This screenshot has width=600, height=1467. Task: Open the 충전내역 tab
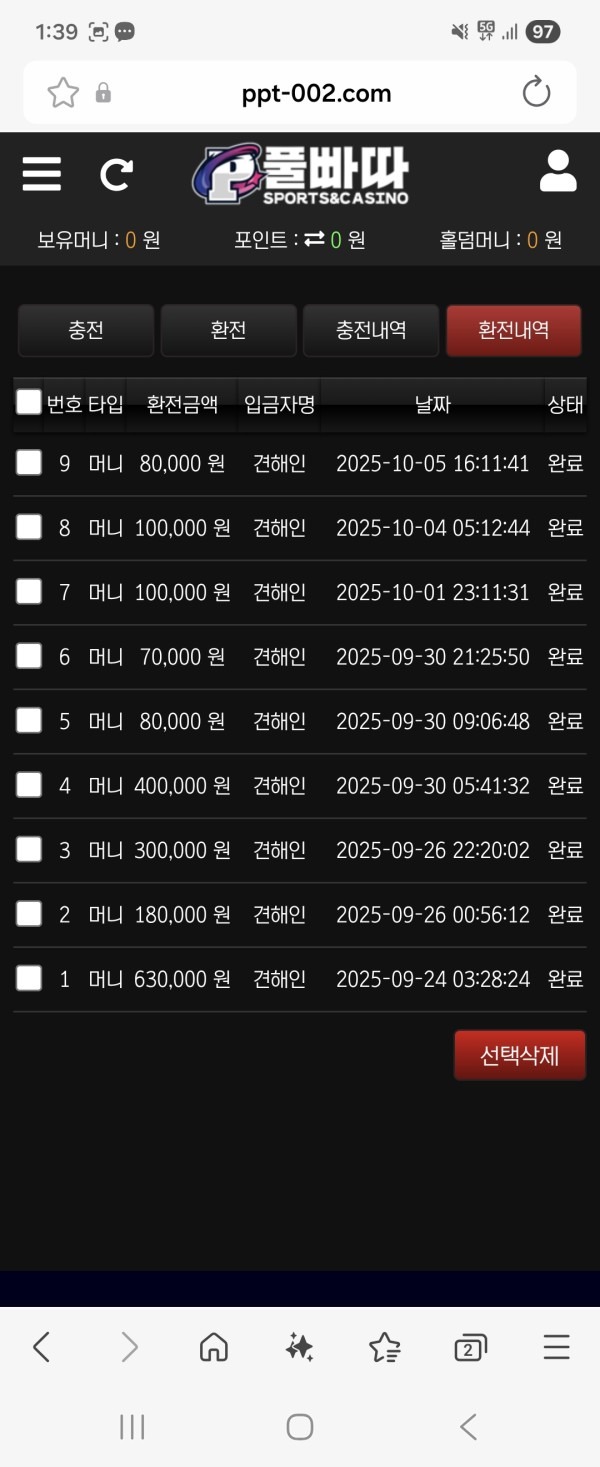point(371,331)
